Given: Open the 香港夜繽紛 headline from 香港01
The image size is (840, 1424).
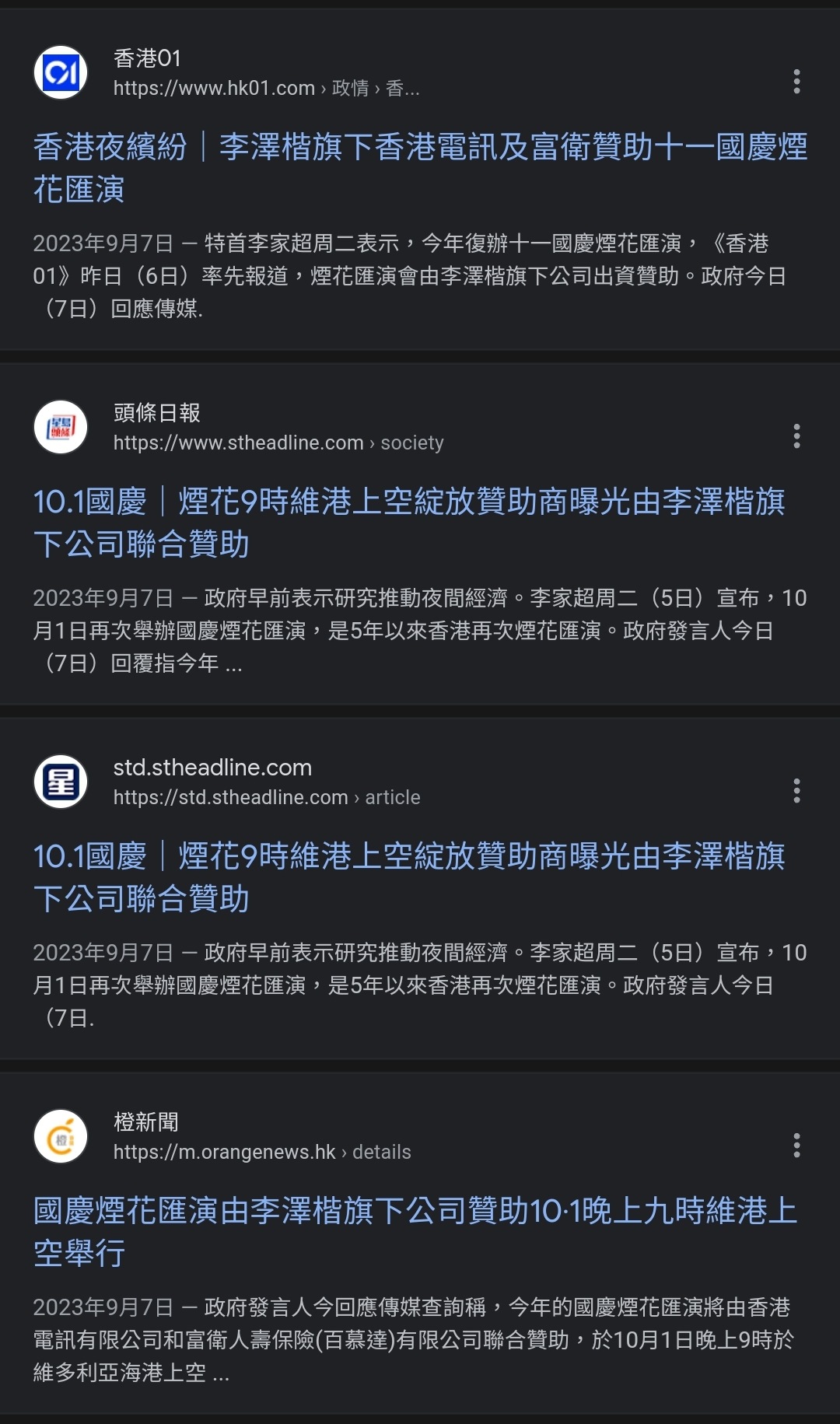Looking at the screenshot, I should point(420,168).
